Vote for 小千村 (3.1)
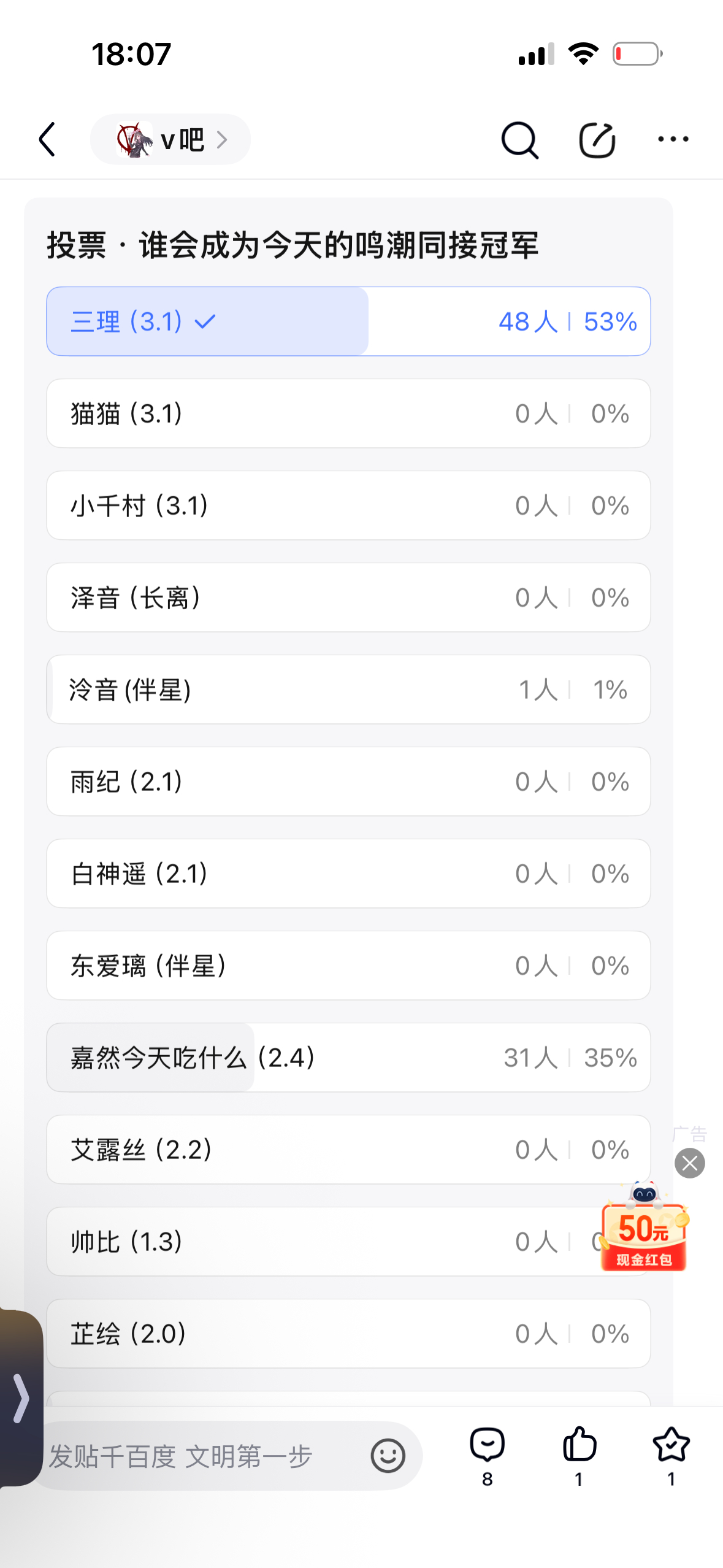 tap(348, 505)
